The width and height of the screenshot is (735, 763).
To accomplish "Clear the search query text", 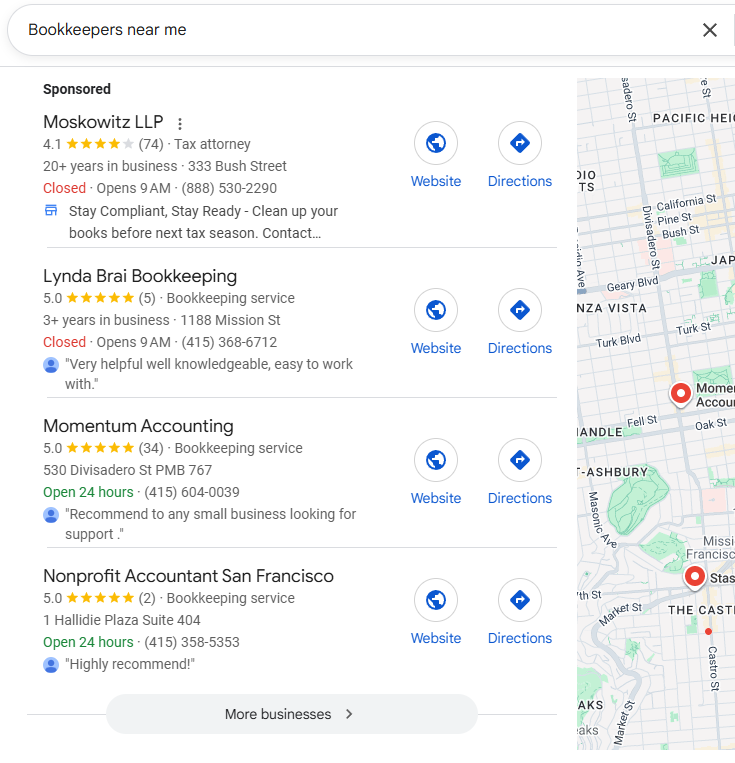I will (x=710, y=30).
